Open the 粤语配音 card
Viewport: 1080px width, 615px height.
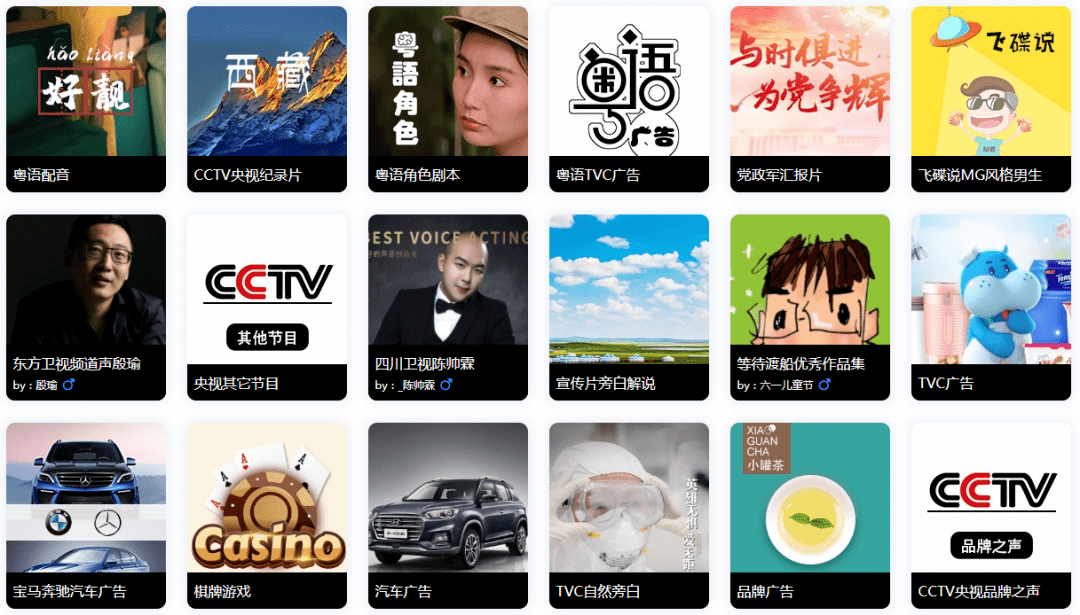pos(86,98)
